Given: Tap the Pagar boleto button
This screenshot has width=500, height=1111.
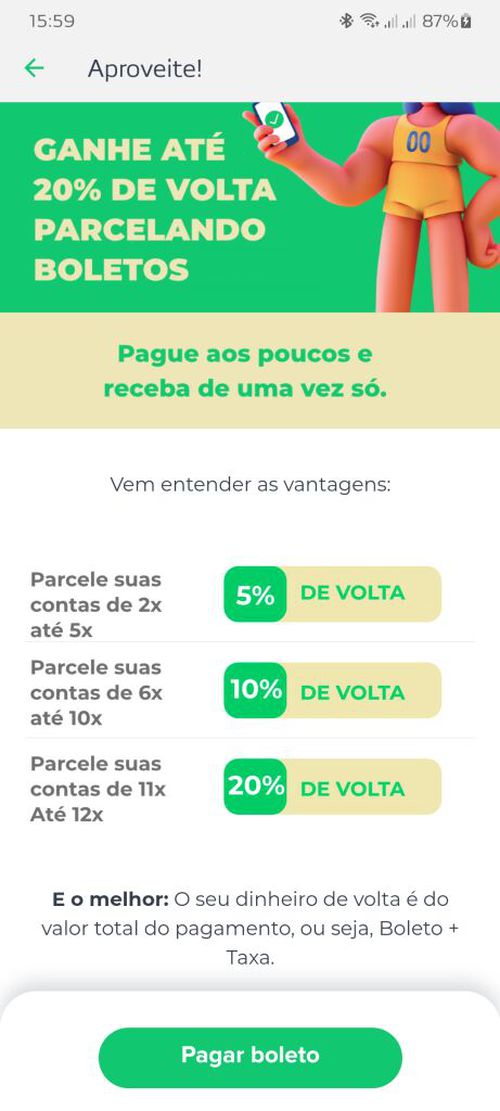Looking at the screenshot, I should (x=250, y=1056).
